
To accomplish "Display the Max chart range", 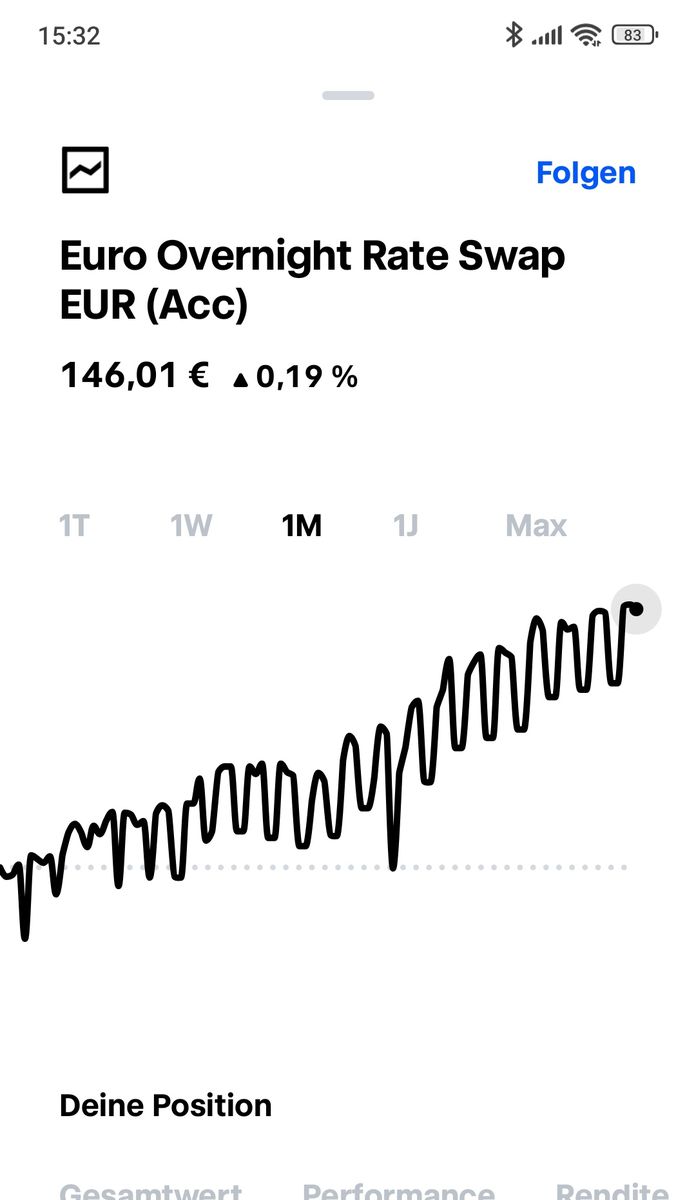I will (x=536, y=525).
